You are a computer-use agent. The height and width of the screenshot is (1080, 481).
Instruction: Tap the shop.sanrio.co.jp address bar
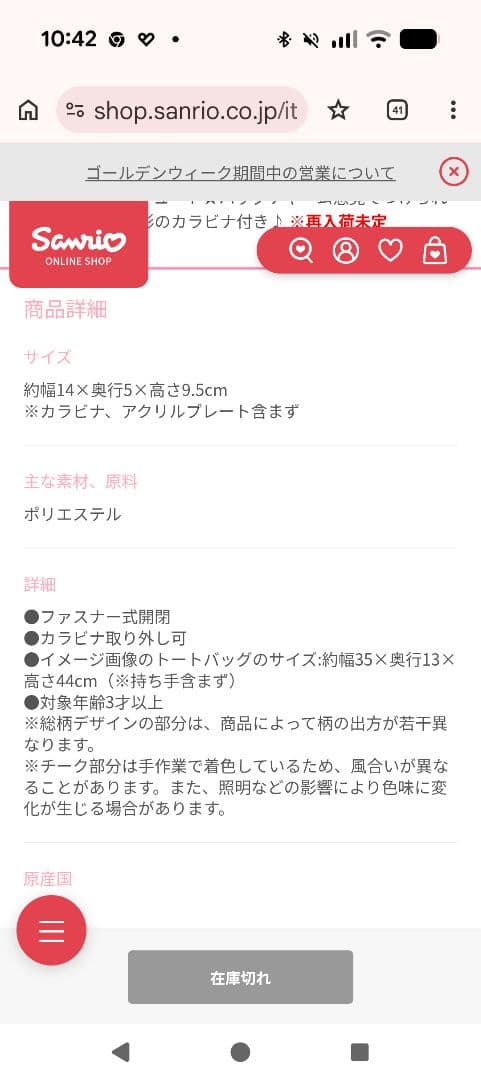point(182,110)
